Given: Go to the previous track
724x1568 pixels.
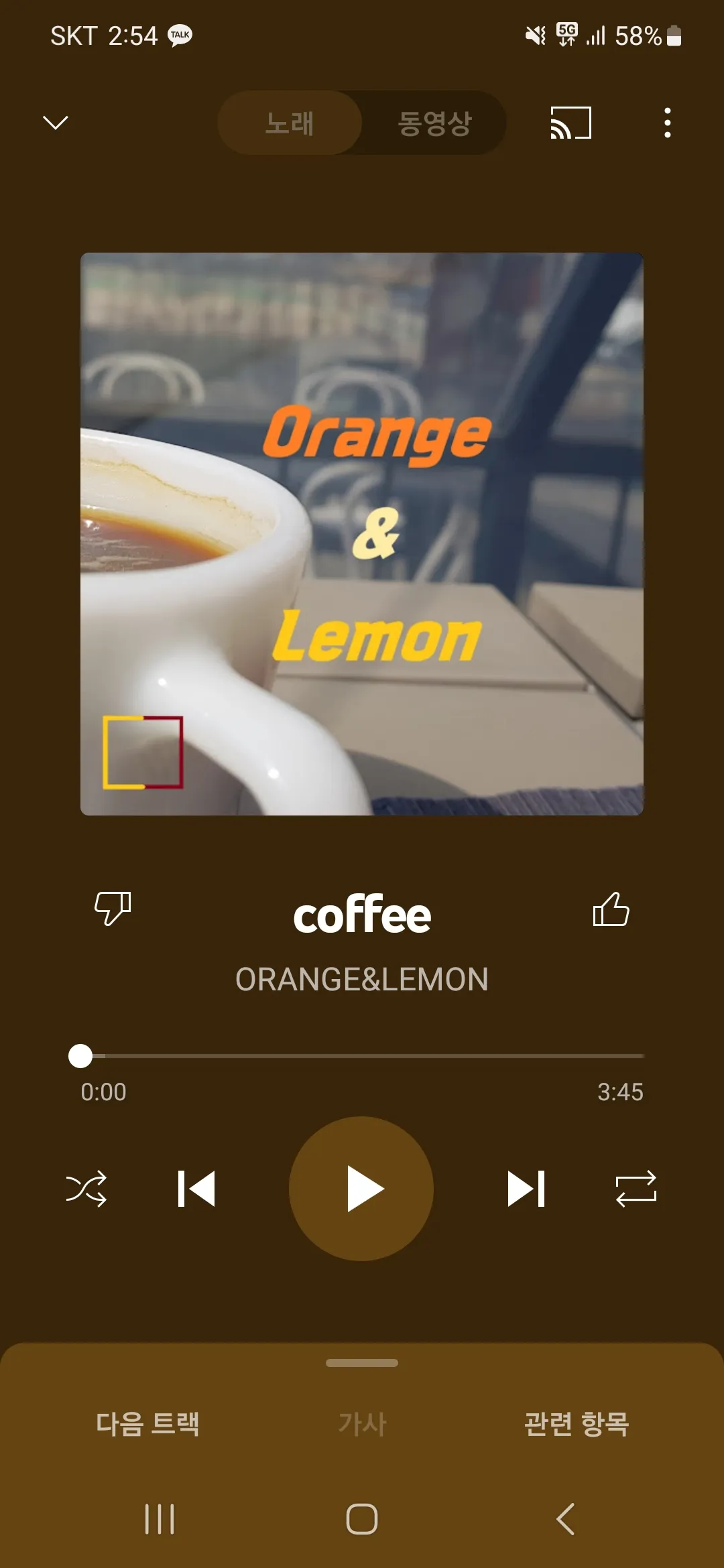Looking at the screenshot, I should (196, 1189).
